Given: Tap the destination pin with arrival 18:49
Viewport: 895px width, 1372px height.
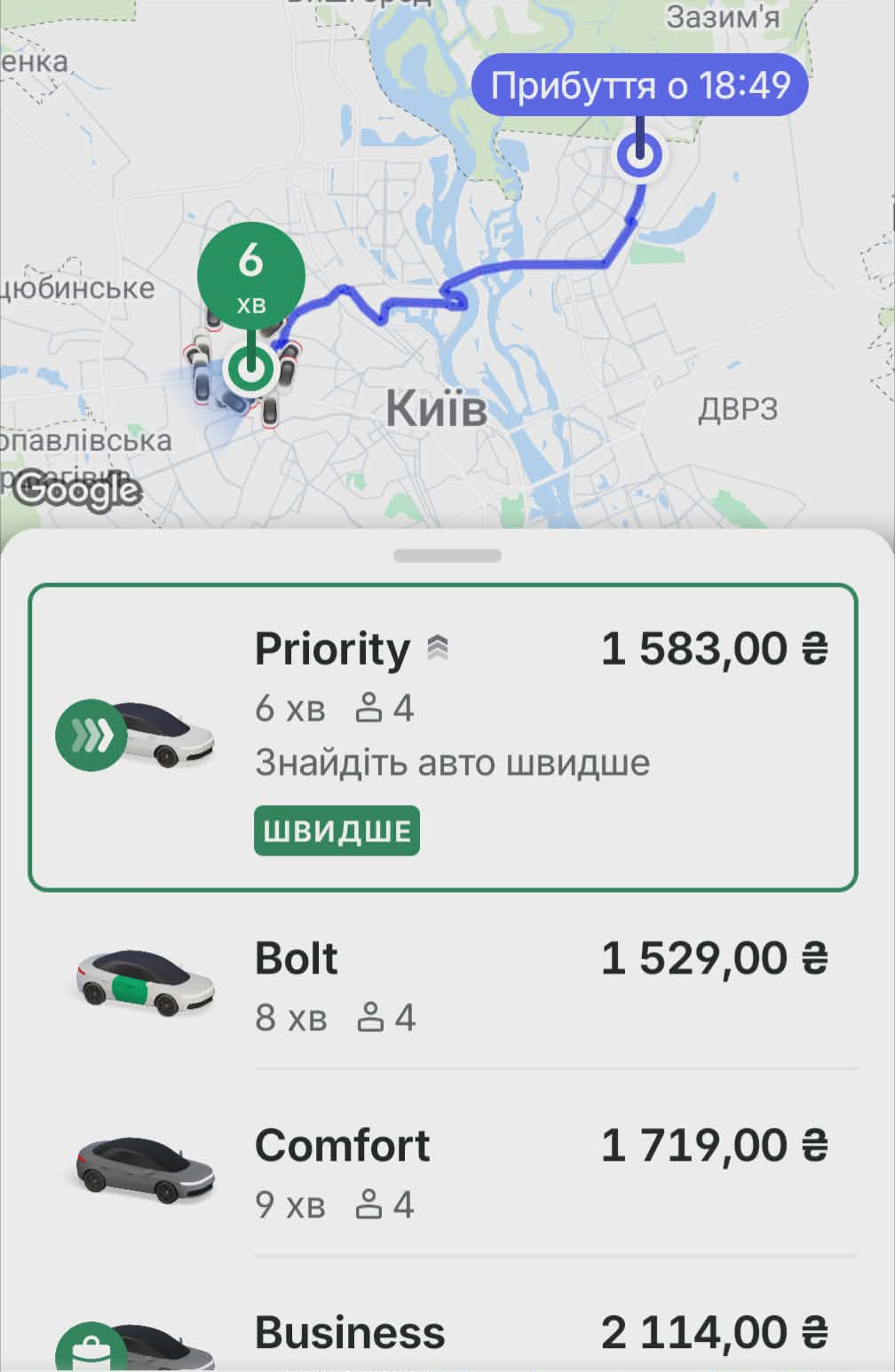Looking at the screenshot, I should (x=639, y=155).
